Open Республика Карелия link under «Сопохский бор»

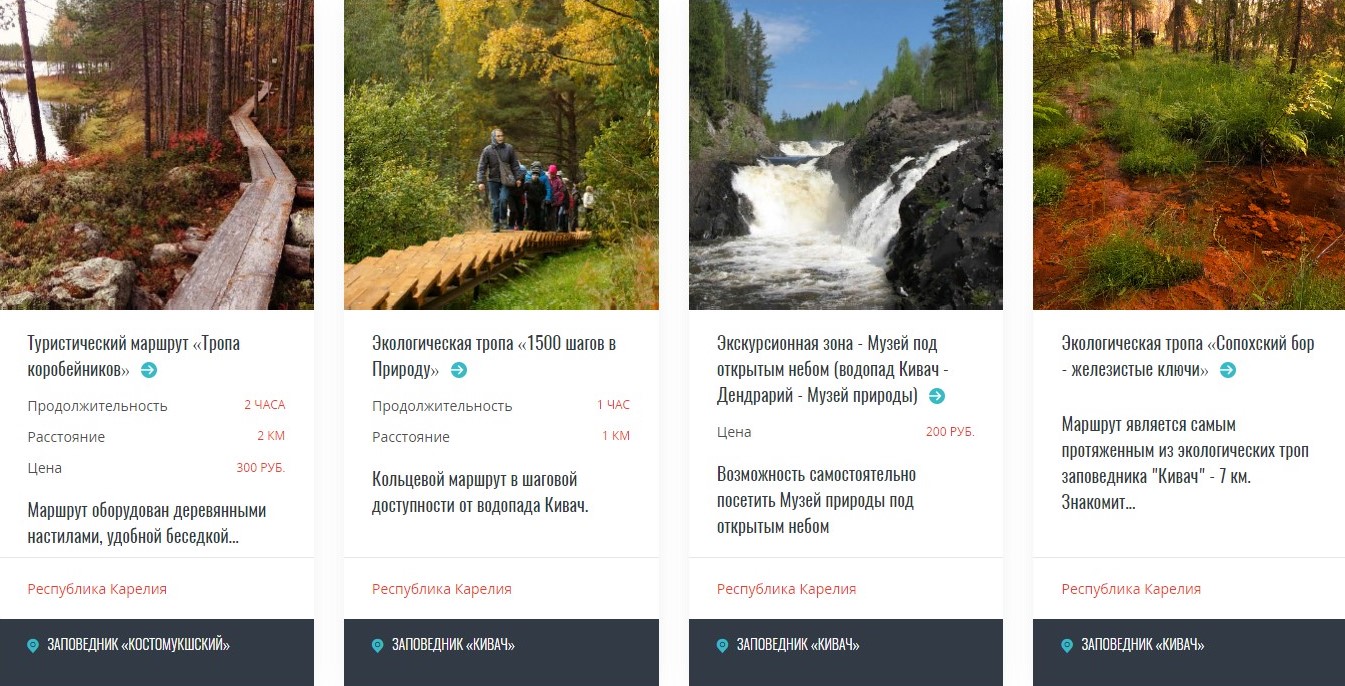pos(1131,589)
